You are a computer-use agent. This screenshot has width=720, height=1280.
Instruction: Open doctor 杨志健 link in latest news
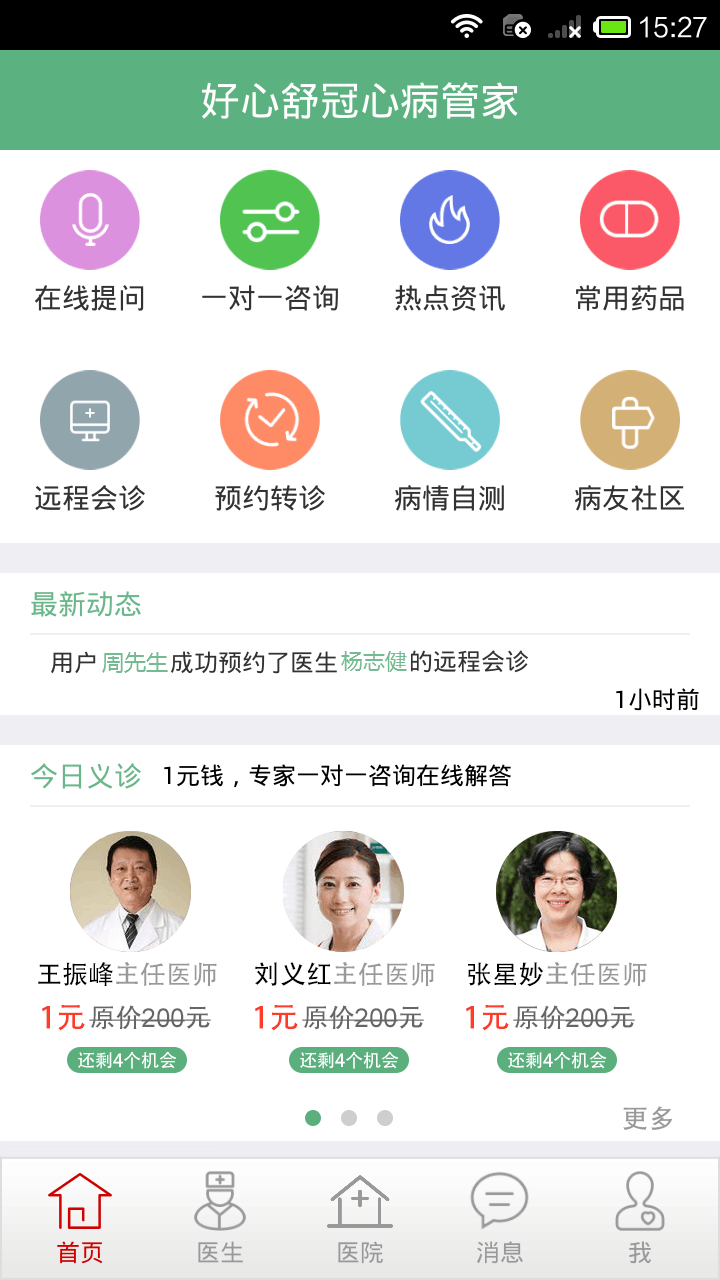coord(374,662)
